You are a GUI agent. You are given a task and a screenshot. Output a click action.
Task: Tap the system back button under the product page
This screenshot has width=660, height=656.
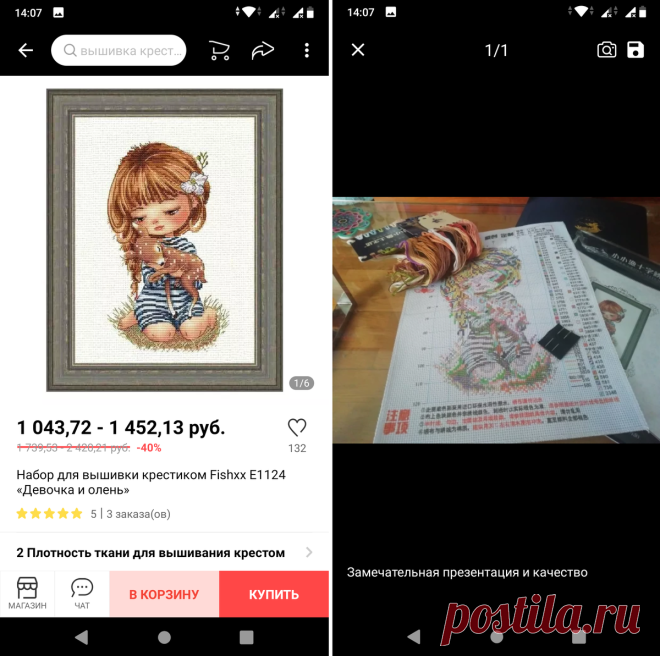[82, 637]
